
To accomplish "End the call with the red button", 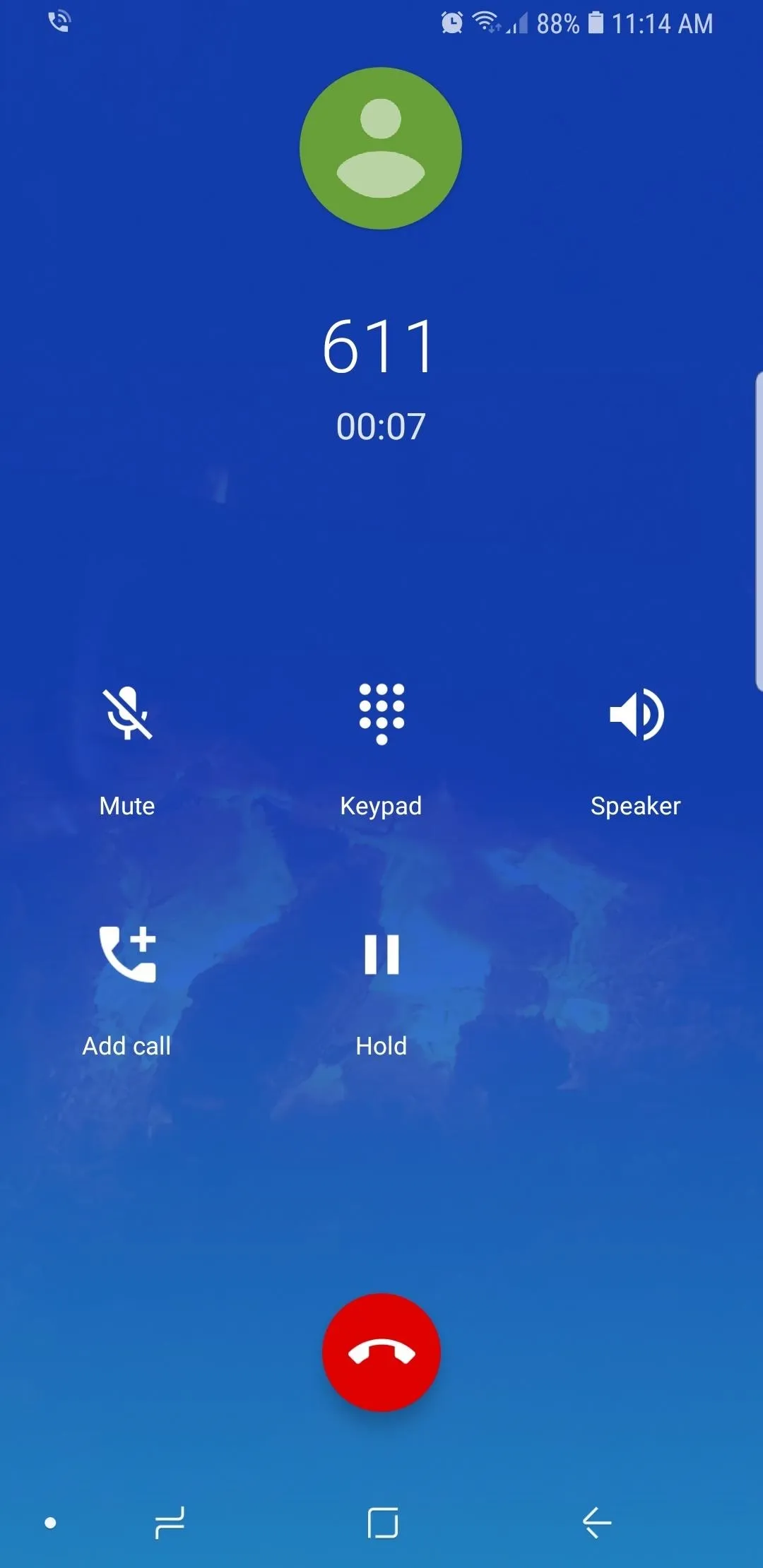I will tap(381, 1352).
